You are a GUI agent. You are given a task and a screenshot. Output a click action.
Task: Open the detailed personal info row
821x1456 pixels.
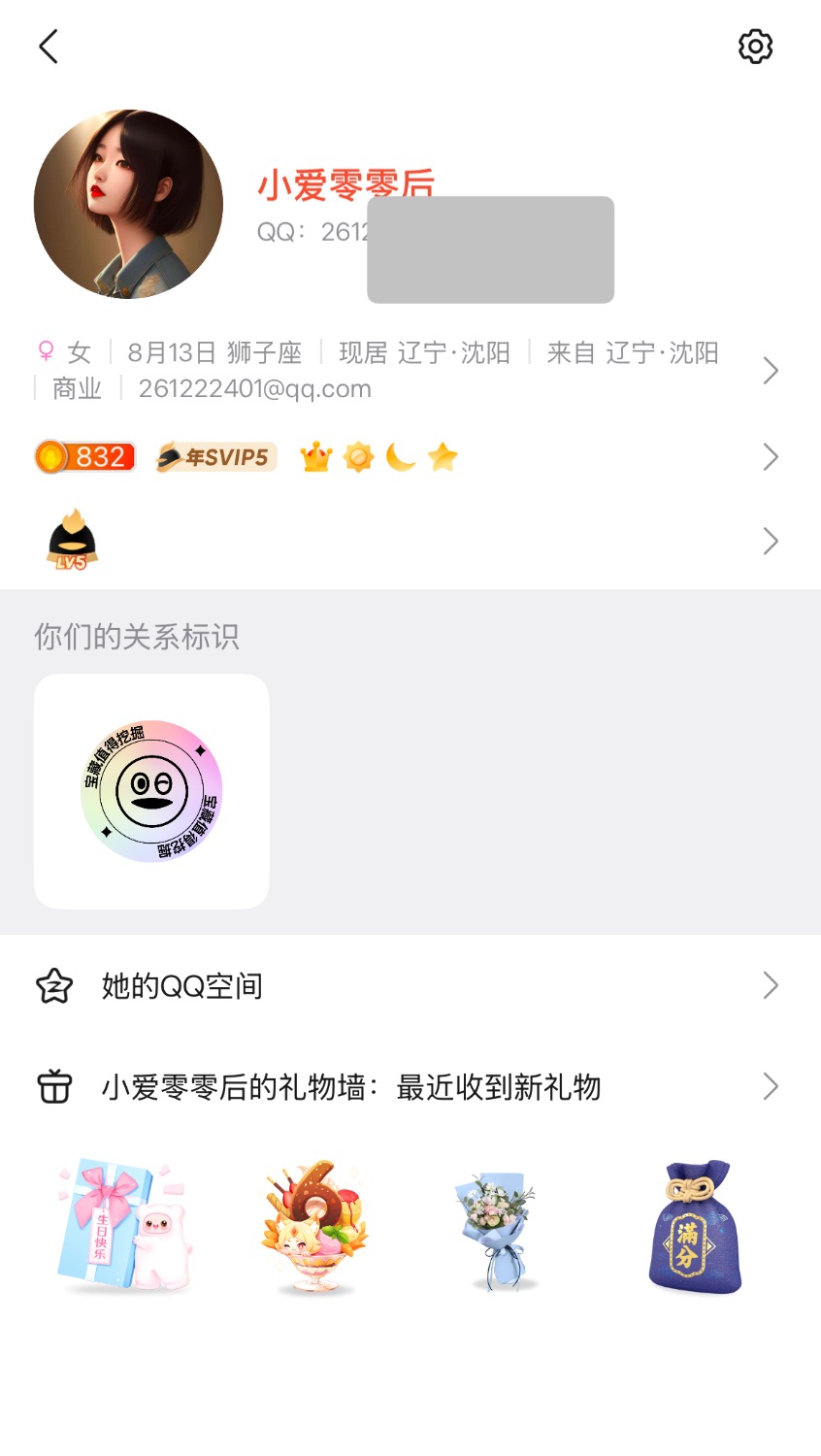coord(408,371)
